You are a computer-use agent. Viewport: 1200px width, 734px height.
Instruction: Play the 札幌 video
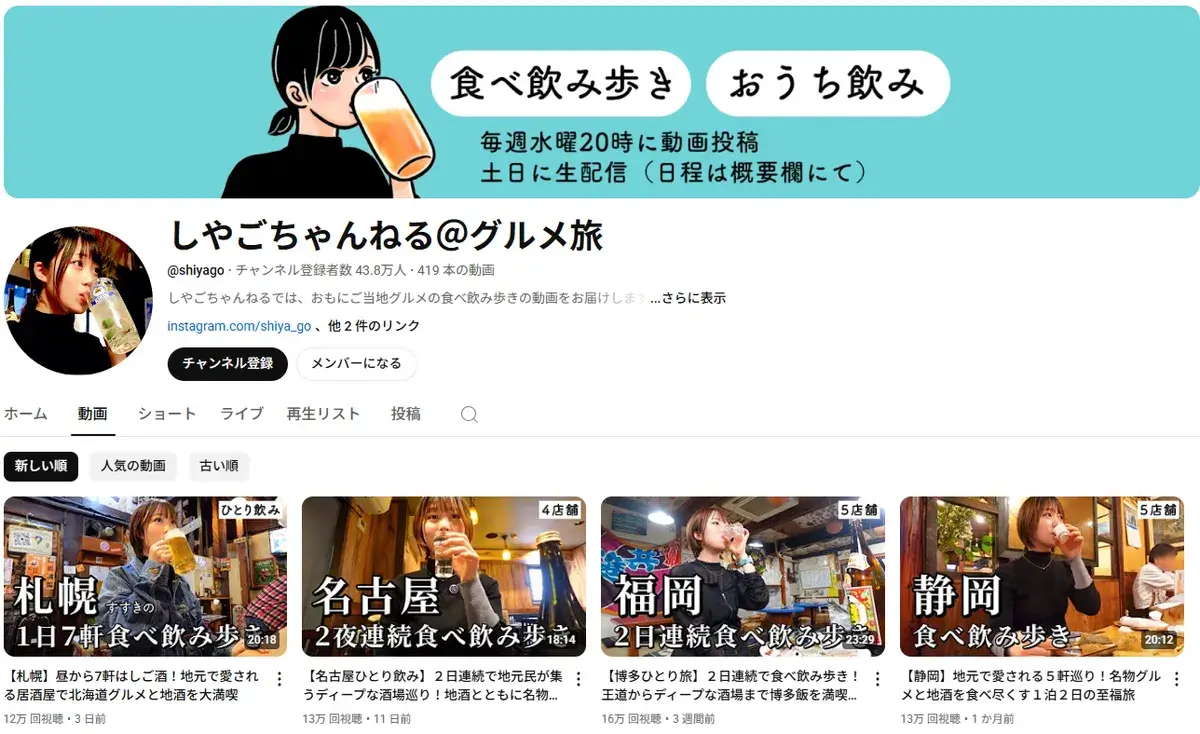click(x=145, y=576)
